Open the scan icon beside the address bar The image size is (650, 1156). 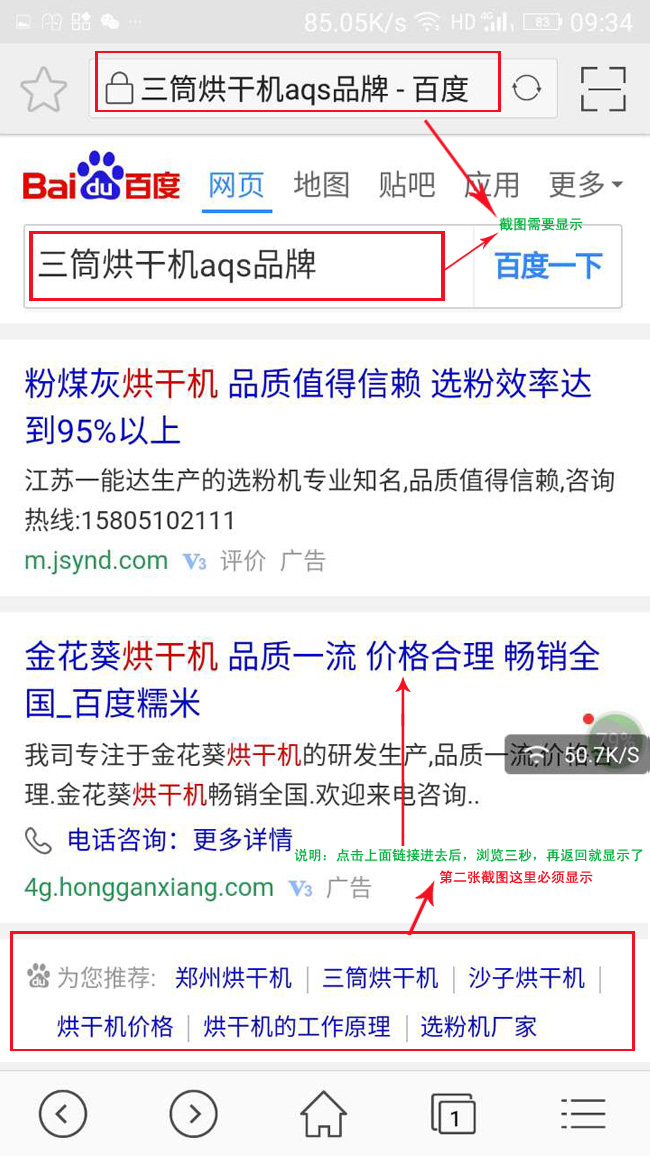pos(603,89)
